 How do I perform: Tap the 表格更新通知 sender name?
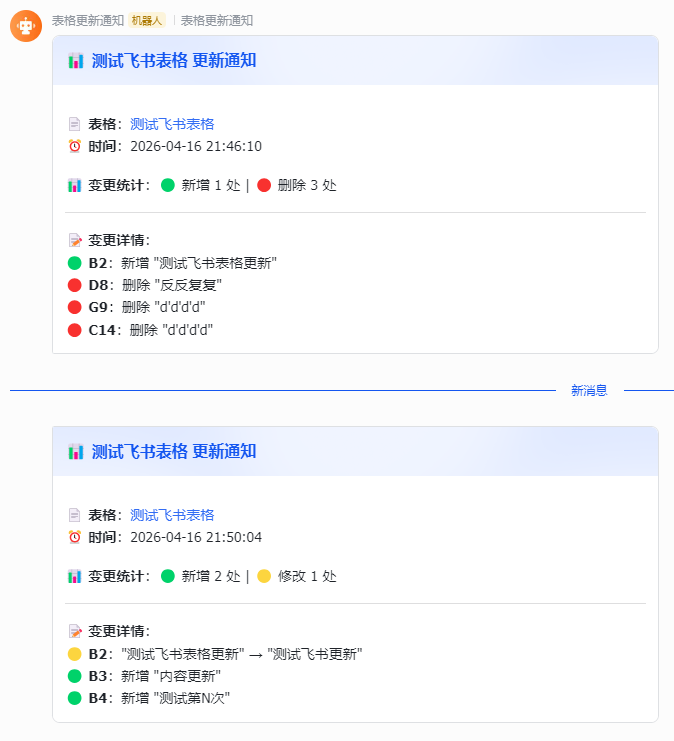tap(88, 20)
